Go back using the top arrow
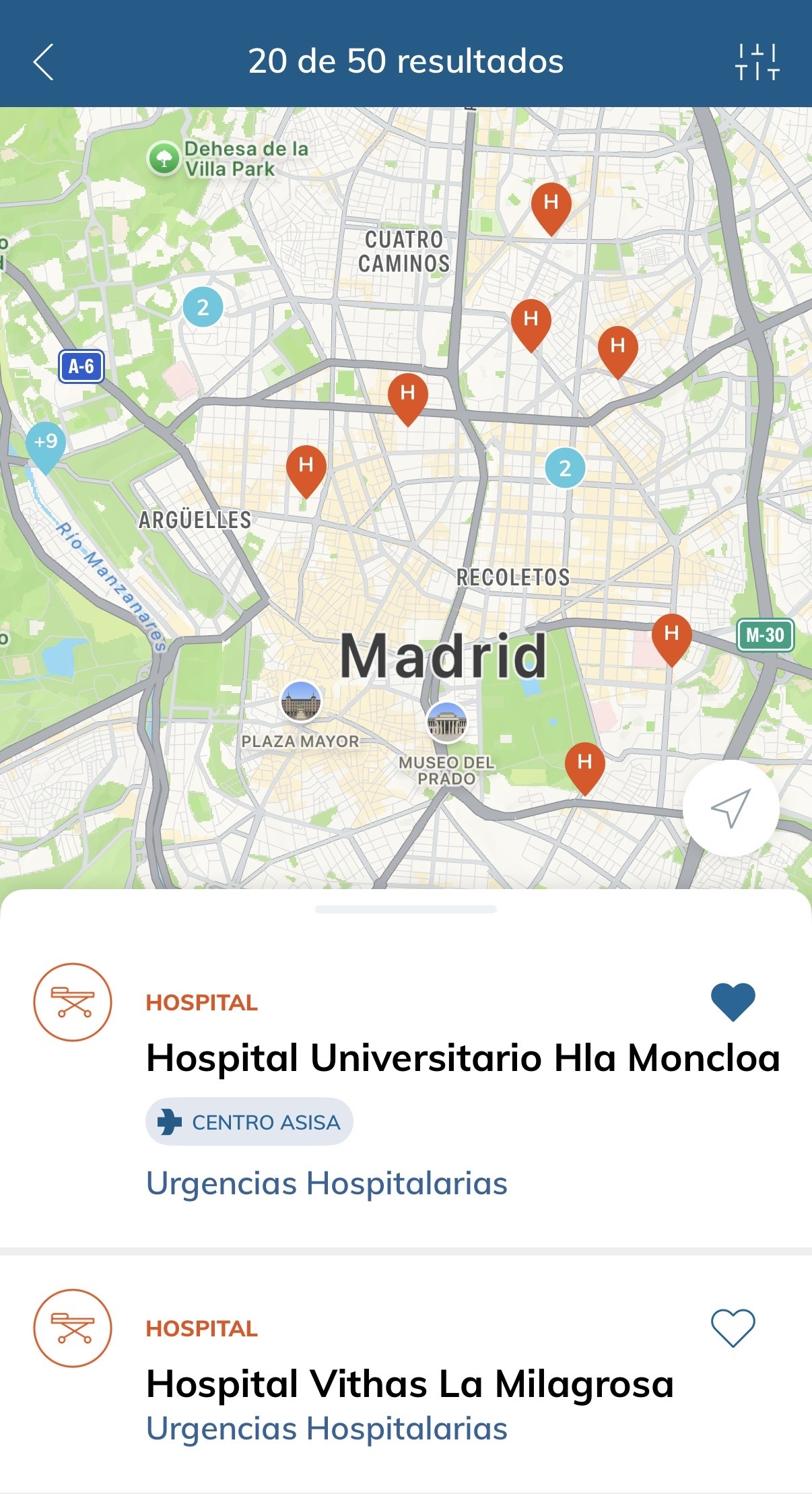 tap(43, 62)
